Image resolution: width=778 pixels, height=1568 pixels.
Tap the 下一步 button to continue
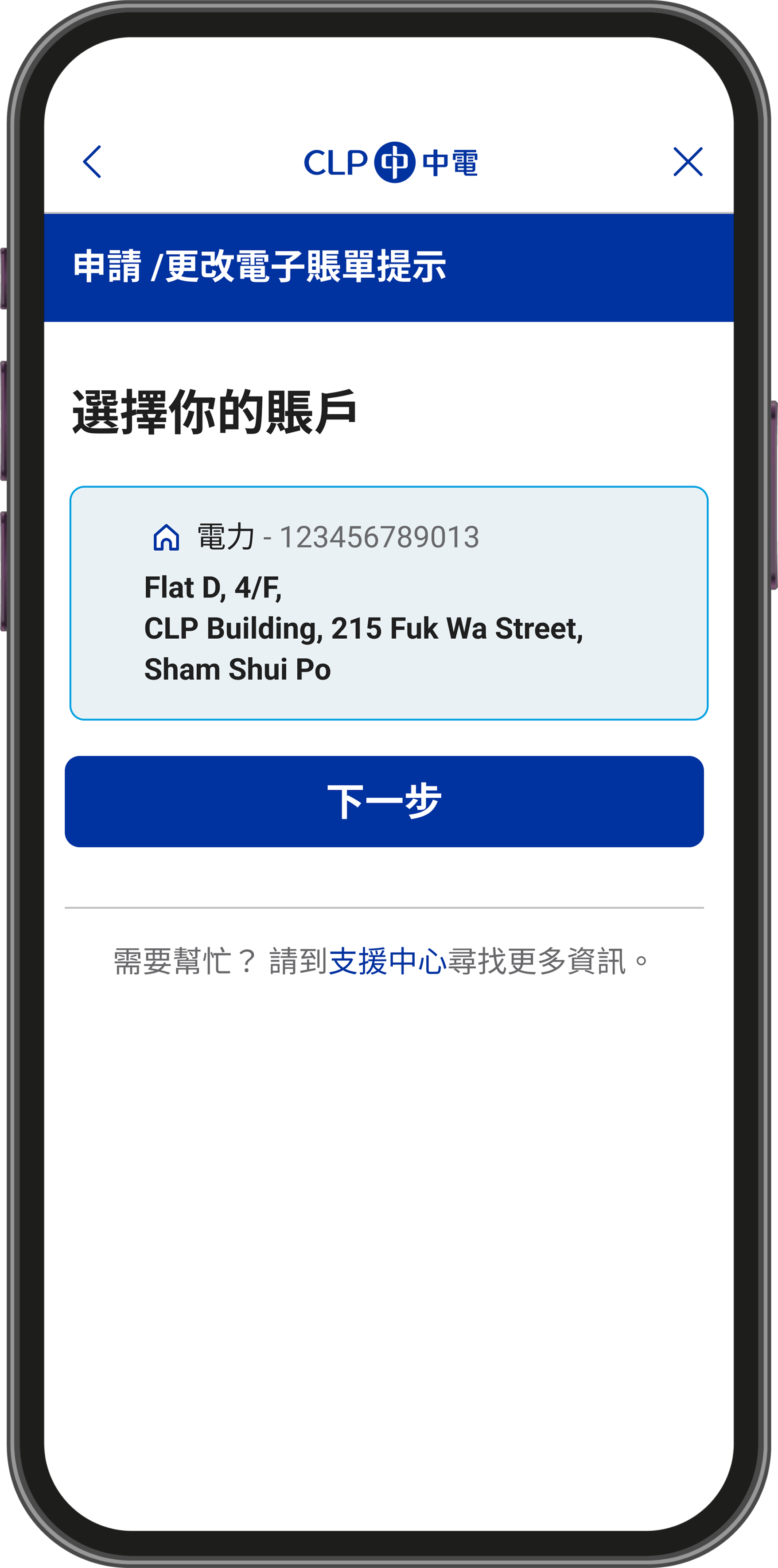(x=384, y=802)
